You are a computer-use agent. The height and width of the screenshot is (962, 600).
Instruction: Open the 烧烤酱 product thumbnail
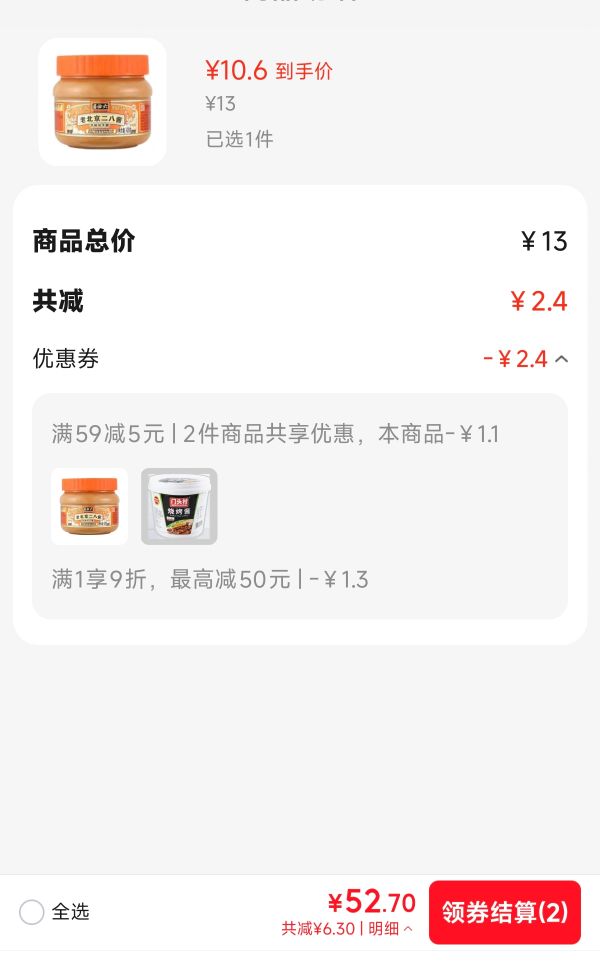179,506
